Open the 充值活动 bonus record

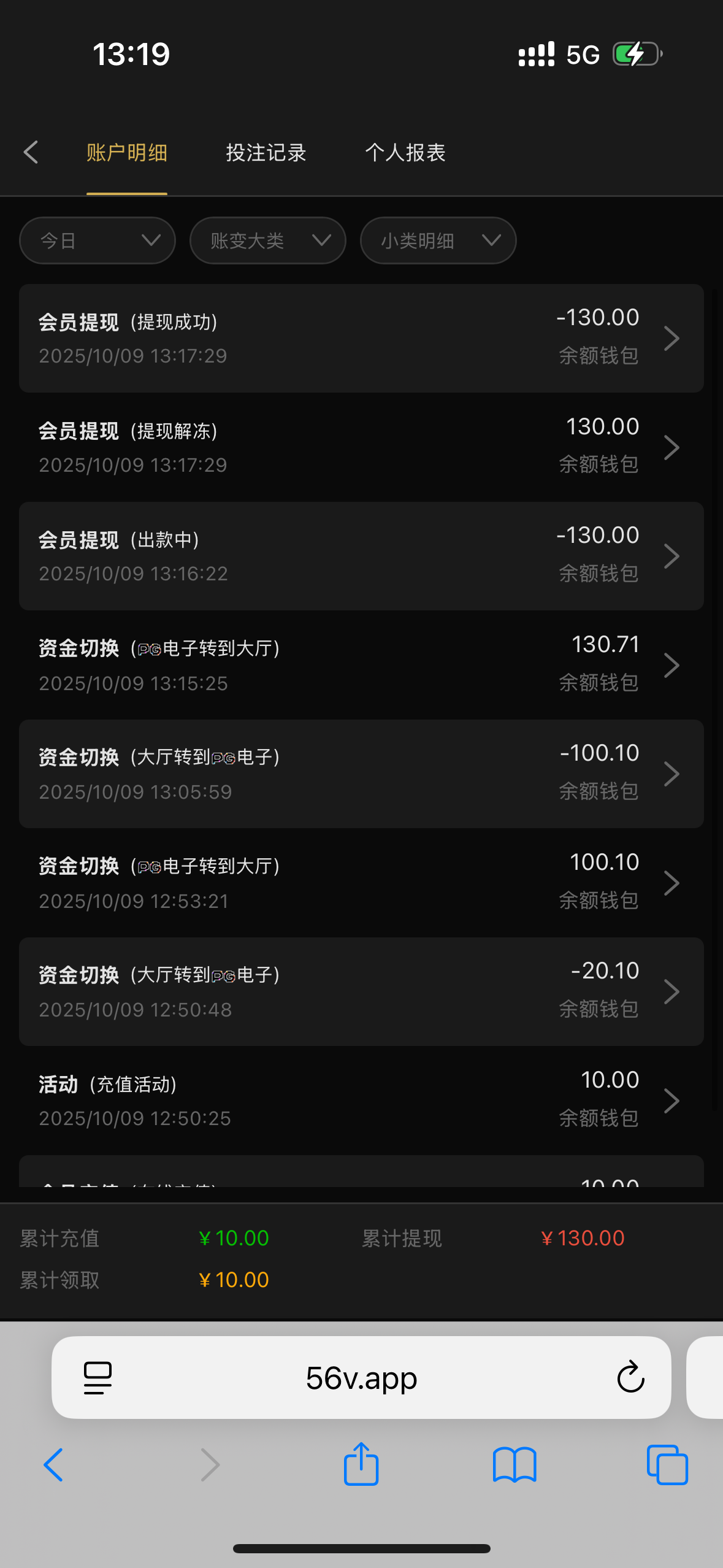(x=361, y=1101)
